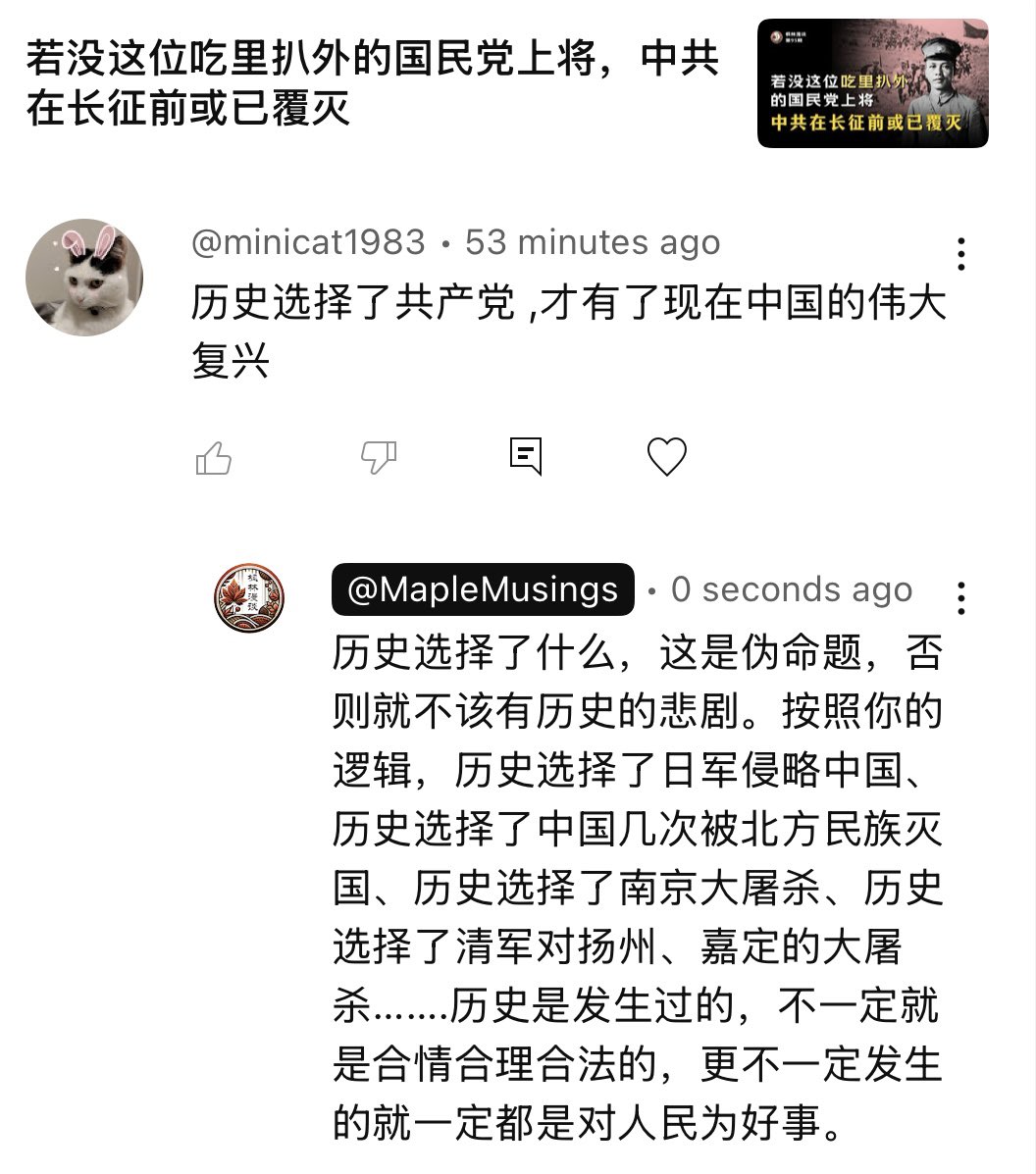1036x1174 pixels.
Task: Open the video thumbnail at top right
Action: (872, 83)
